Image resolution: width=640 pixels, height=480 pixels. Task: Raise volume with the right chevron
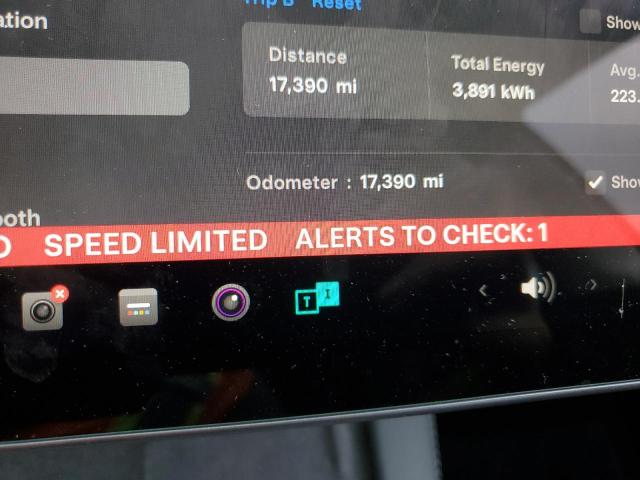tap(591, 286)
